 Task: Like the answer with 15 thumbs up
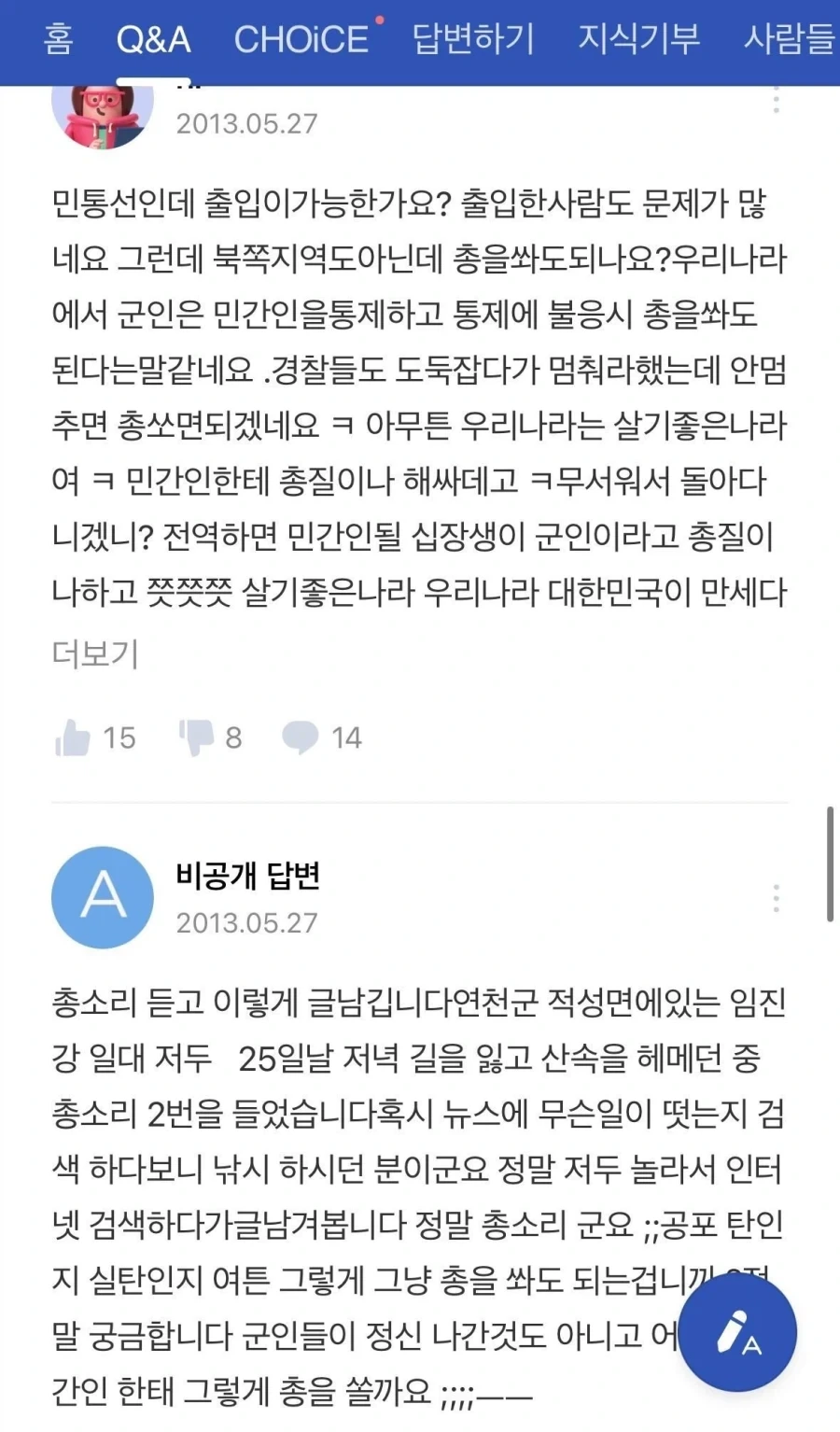[95, 737]
